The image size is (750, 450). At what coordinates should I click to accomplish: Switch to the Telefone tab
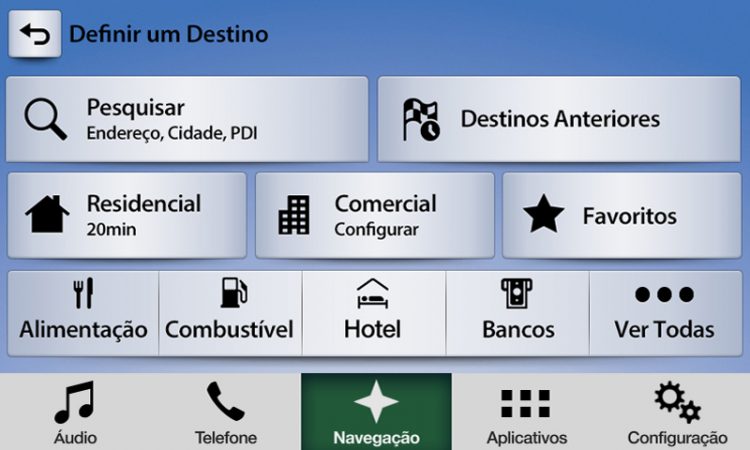point(225,412)
